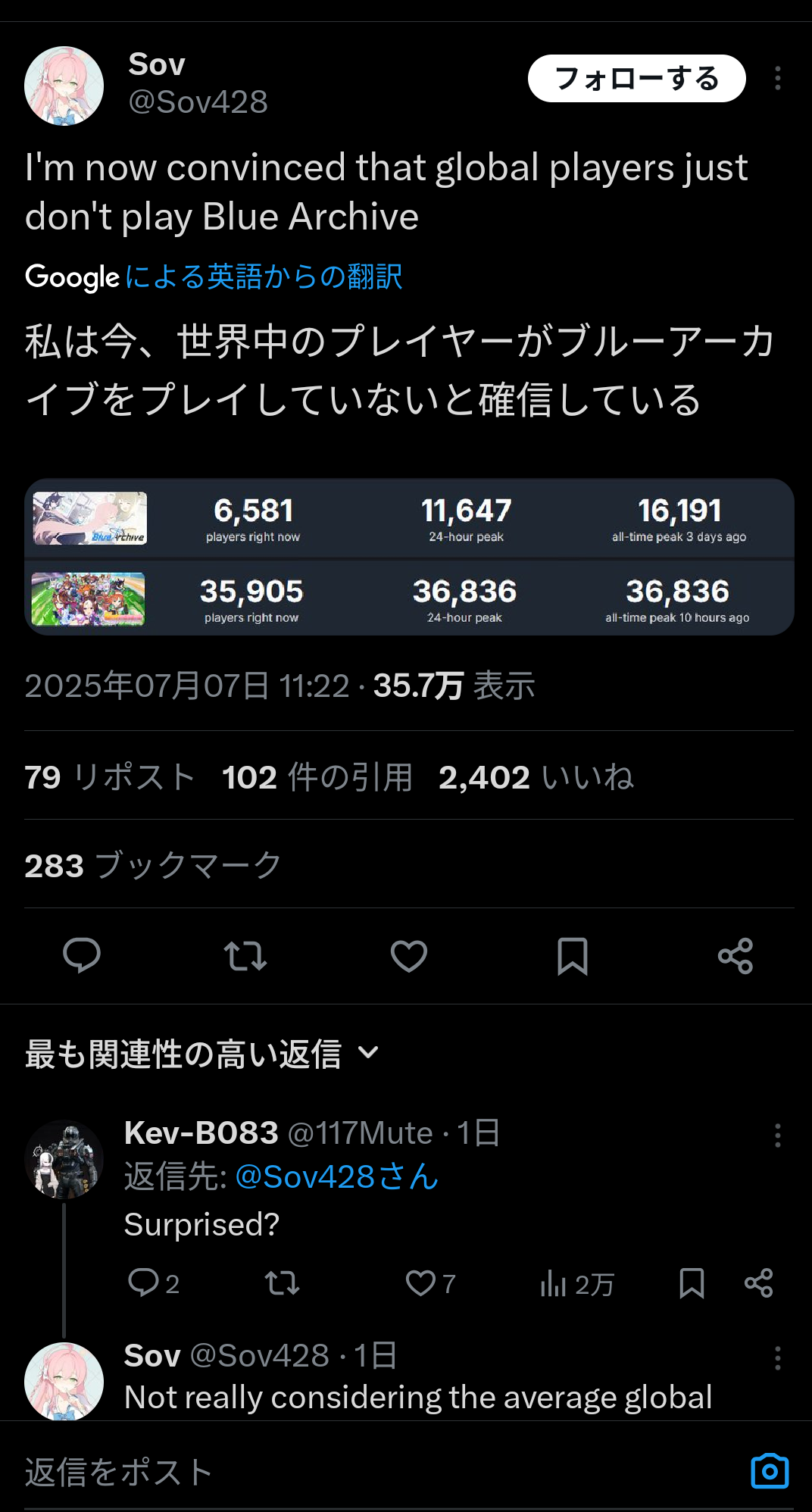The width and height of the screenshot is (812, 1512).
Task: Open the attached player stats image
Action: tap(409, 557)
